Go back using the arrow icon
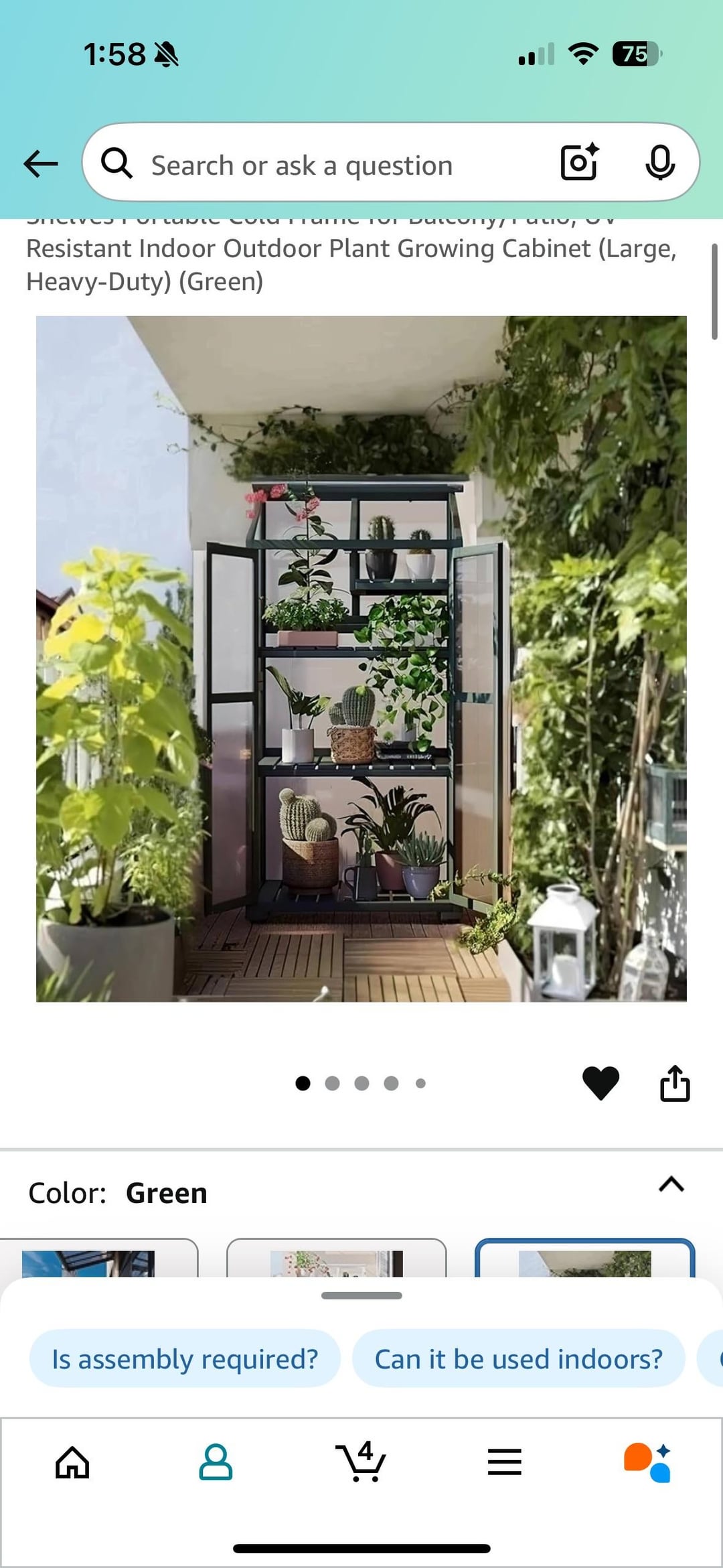 (x=41, y=163)
